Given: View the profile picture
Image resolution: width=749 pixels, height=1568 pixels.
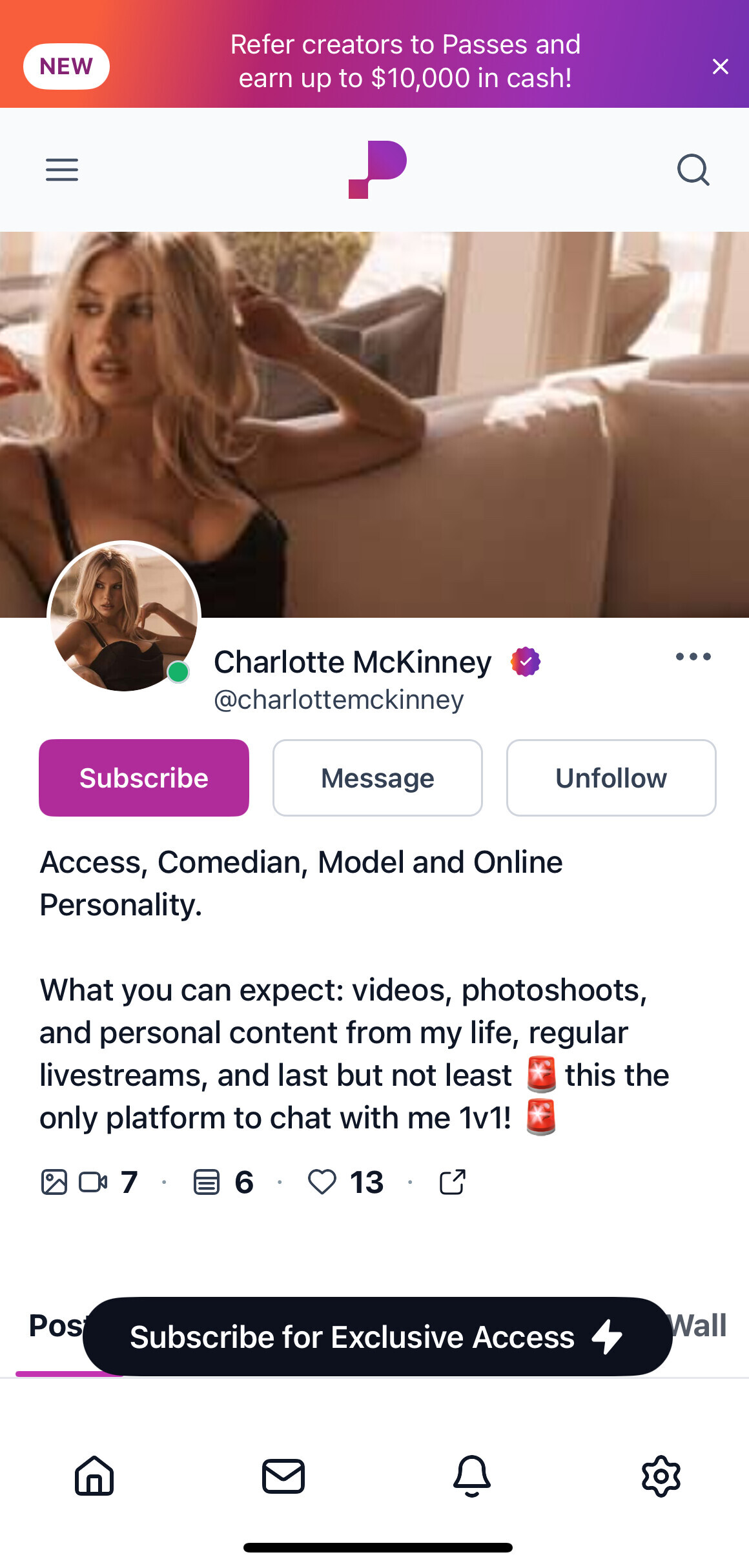Looking at the screenshot, I should point(124,616).
